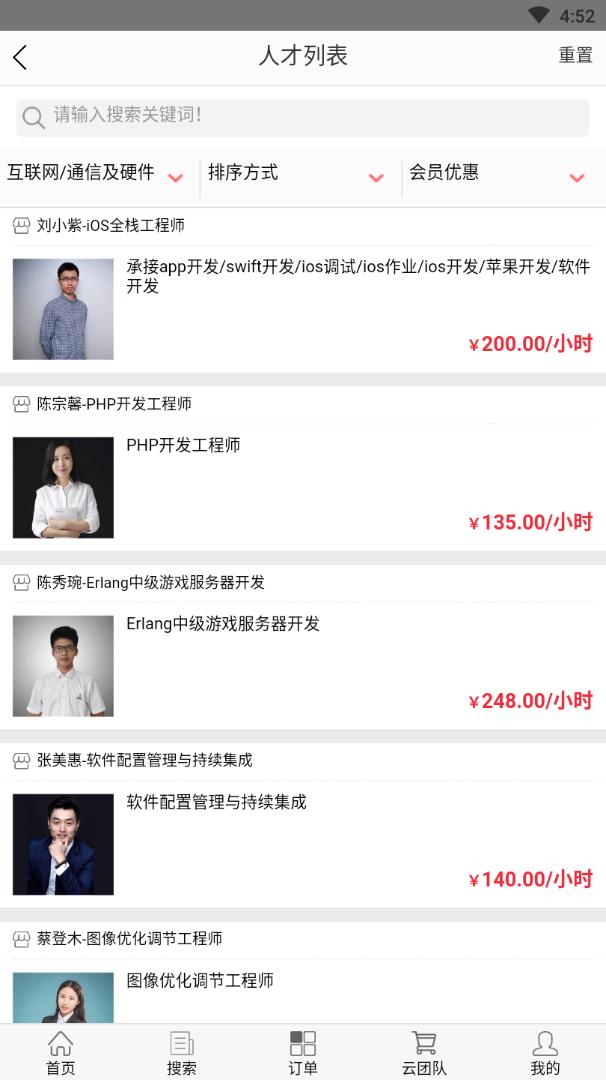Open the 排序方式 sorting dropdown
This screenshot has height=1080, width=606.
click(x=296, y=174)
